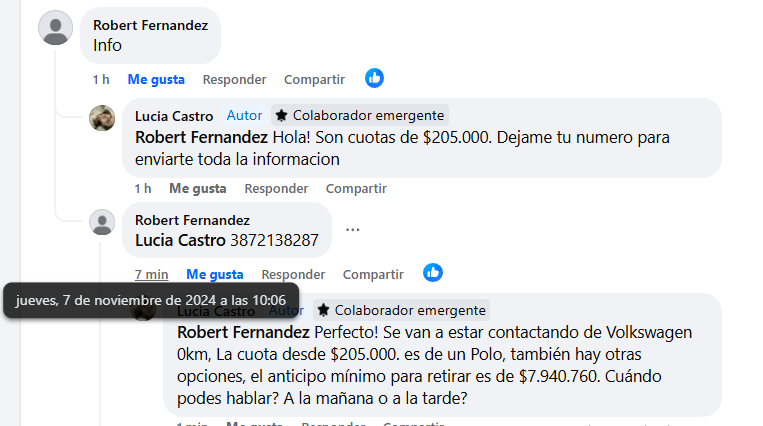Reply to Robert's phone number comment

pos(293,274)
